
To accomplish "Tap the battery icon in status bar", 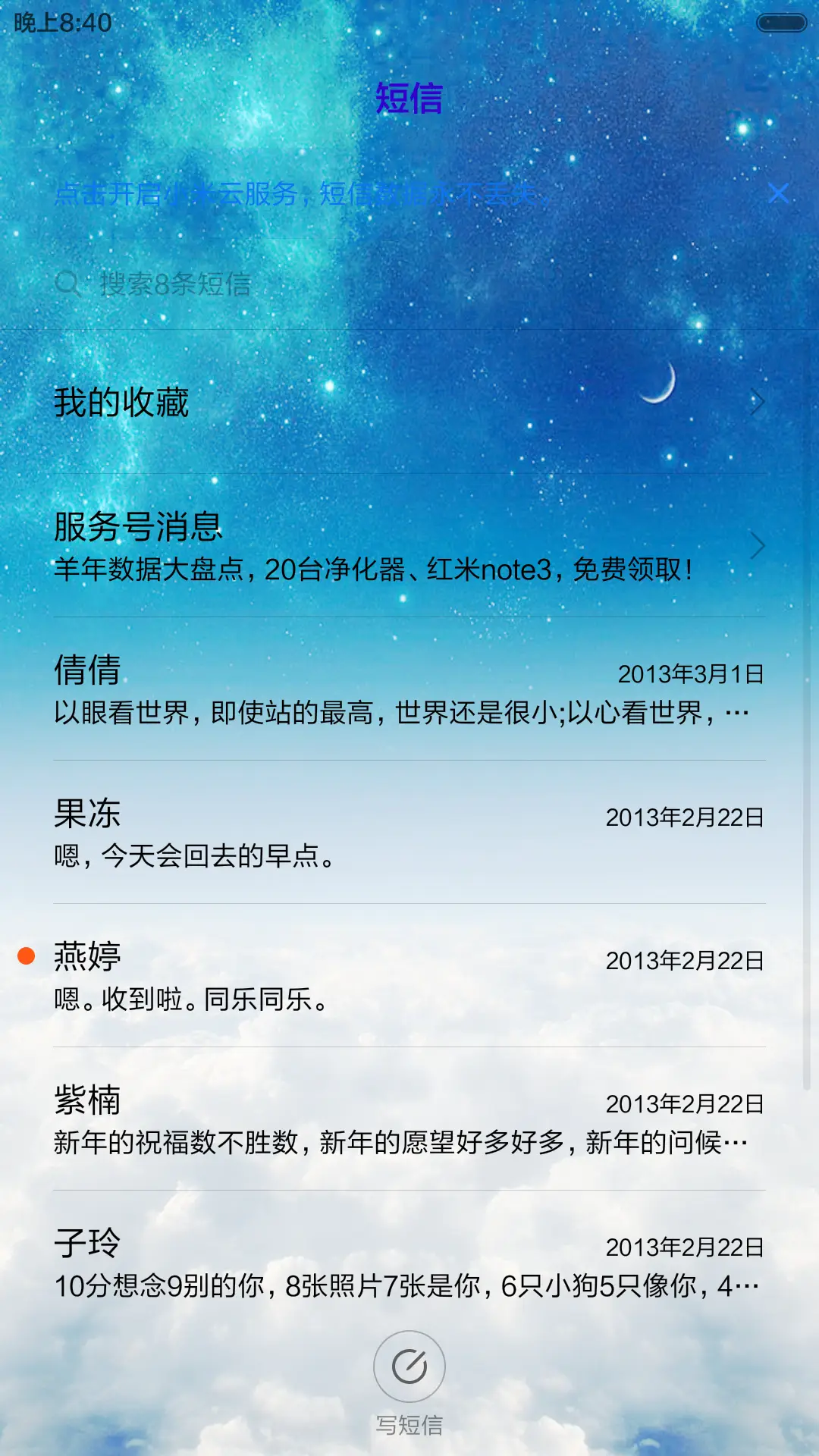I will [x=780, y=23].
